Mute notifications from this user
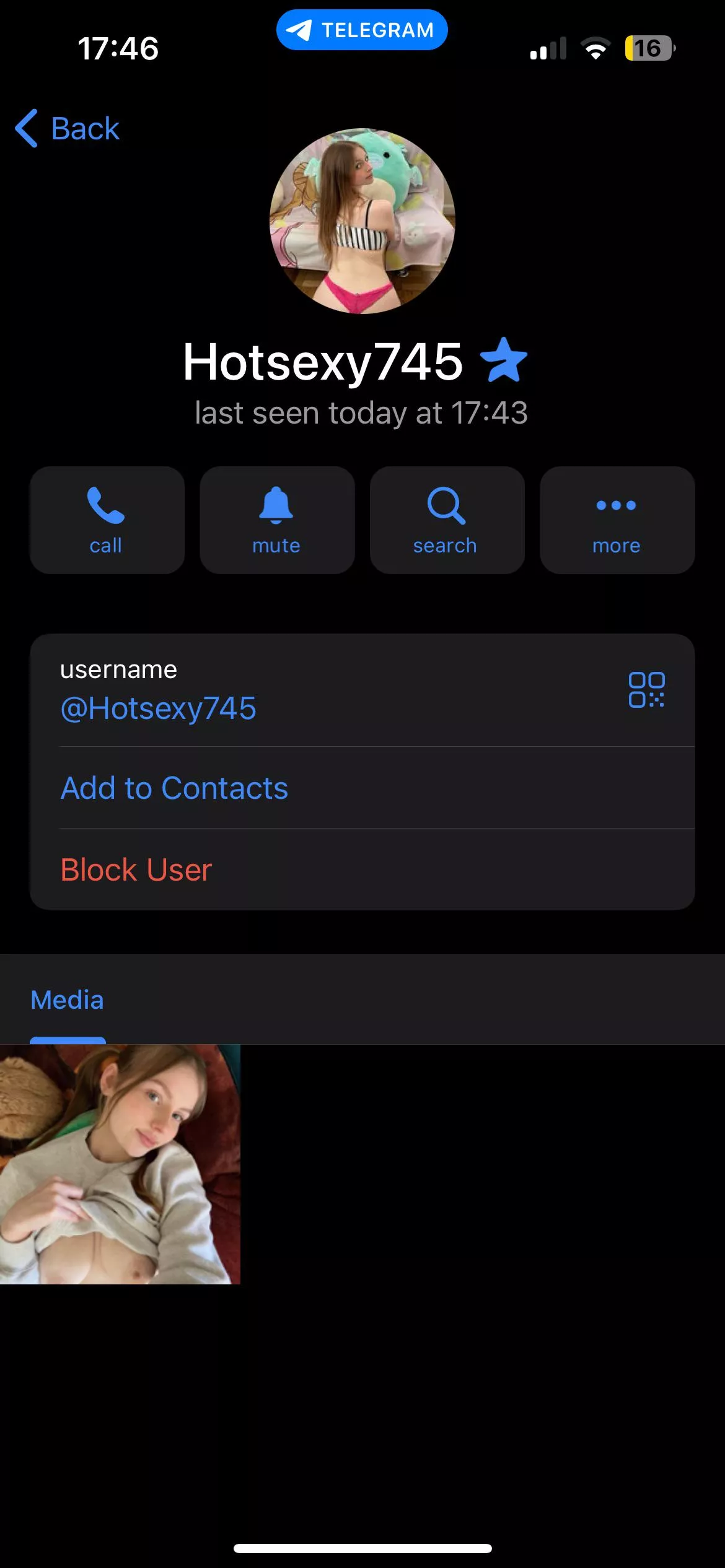This screenshot has width=725, height=1568. (277, 520)
